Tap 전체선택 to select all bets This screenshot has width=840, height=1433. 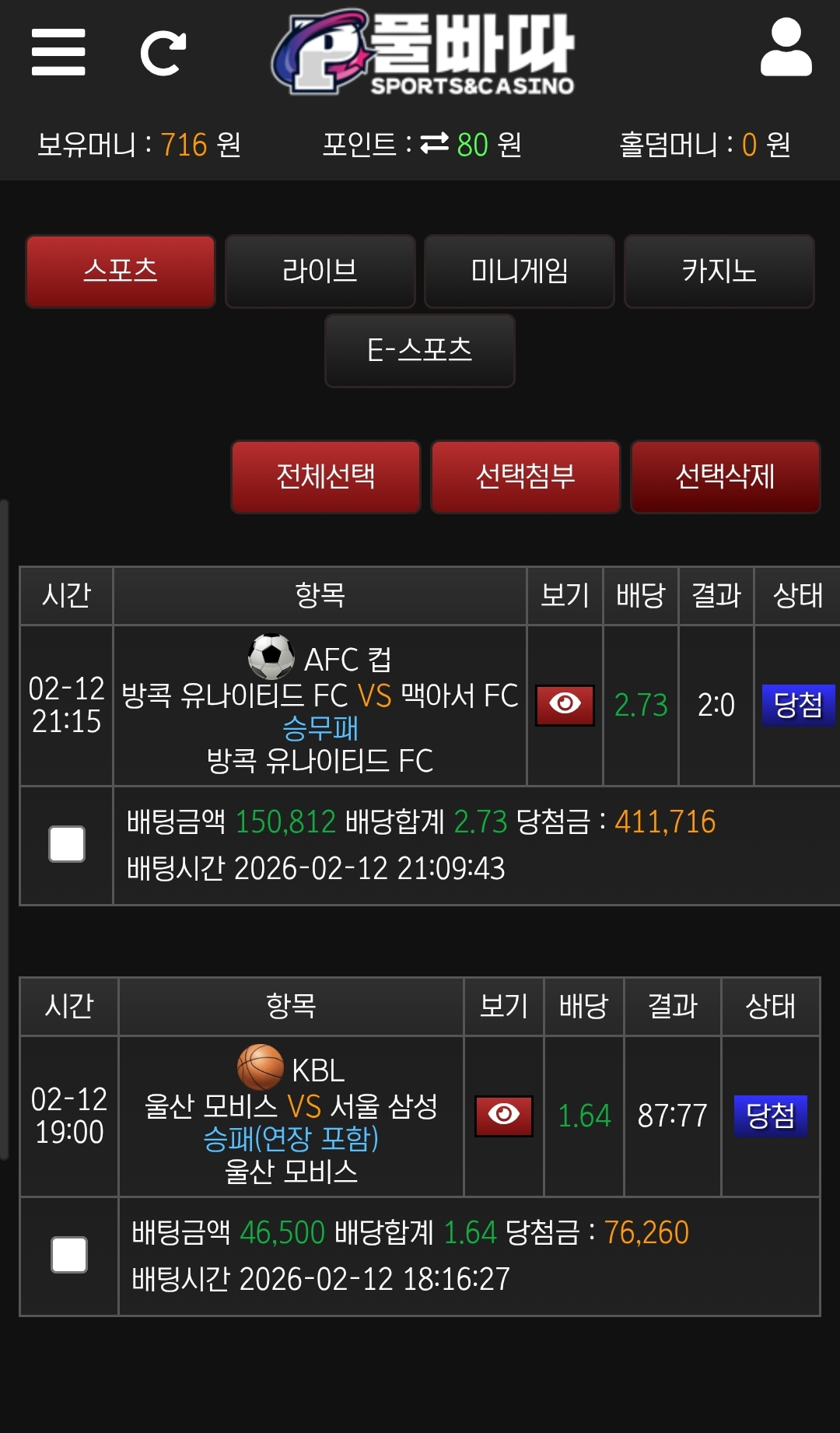(x=326, y=477)
